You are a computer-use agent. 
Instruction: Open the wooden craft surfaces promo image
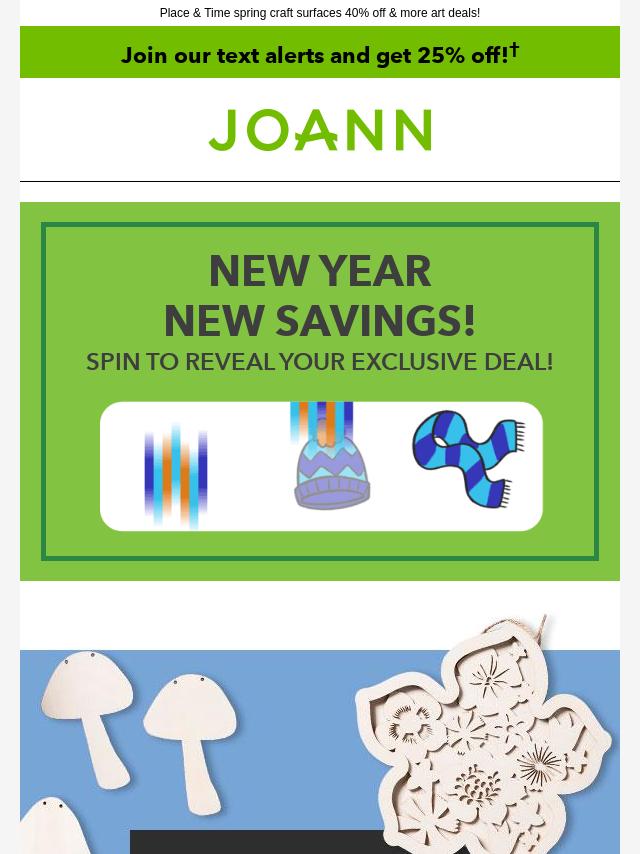click(x=320, y=740)
